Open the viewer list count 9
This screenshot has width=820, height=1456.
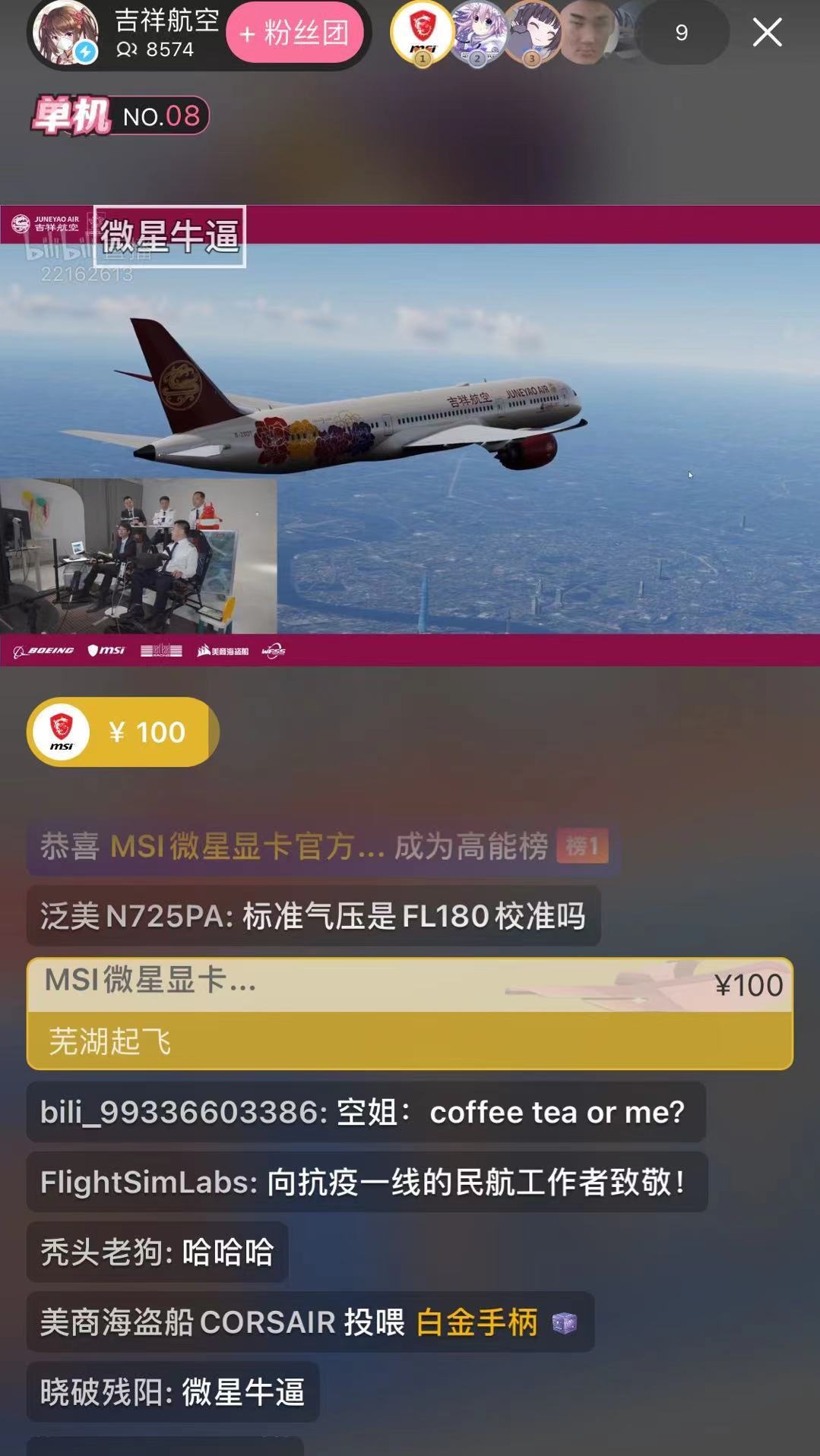(x=681, y=33)
